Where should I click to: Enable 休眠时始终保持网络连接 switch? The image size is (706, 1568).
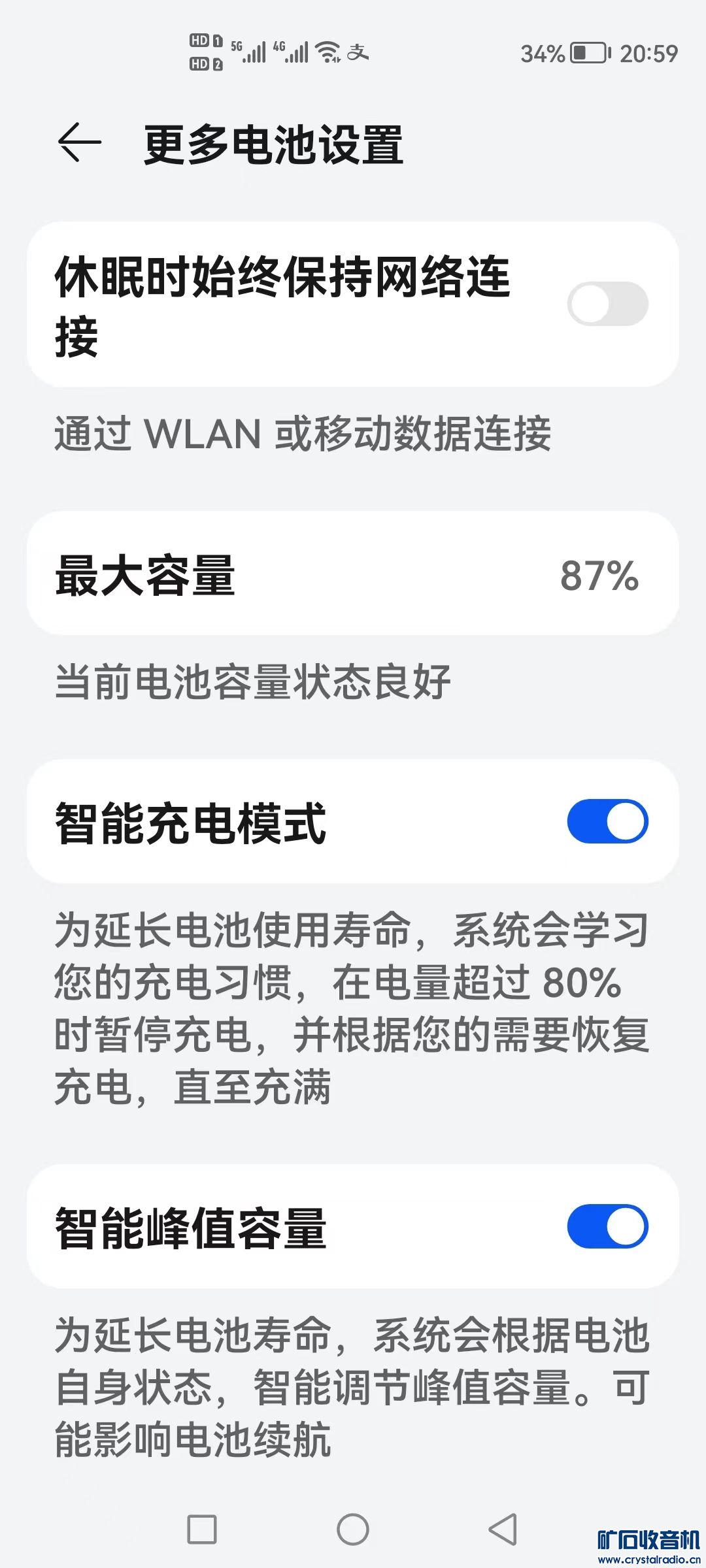[x=607, y=304]
